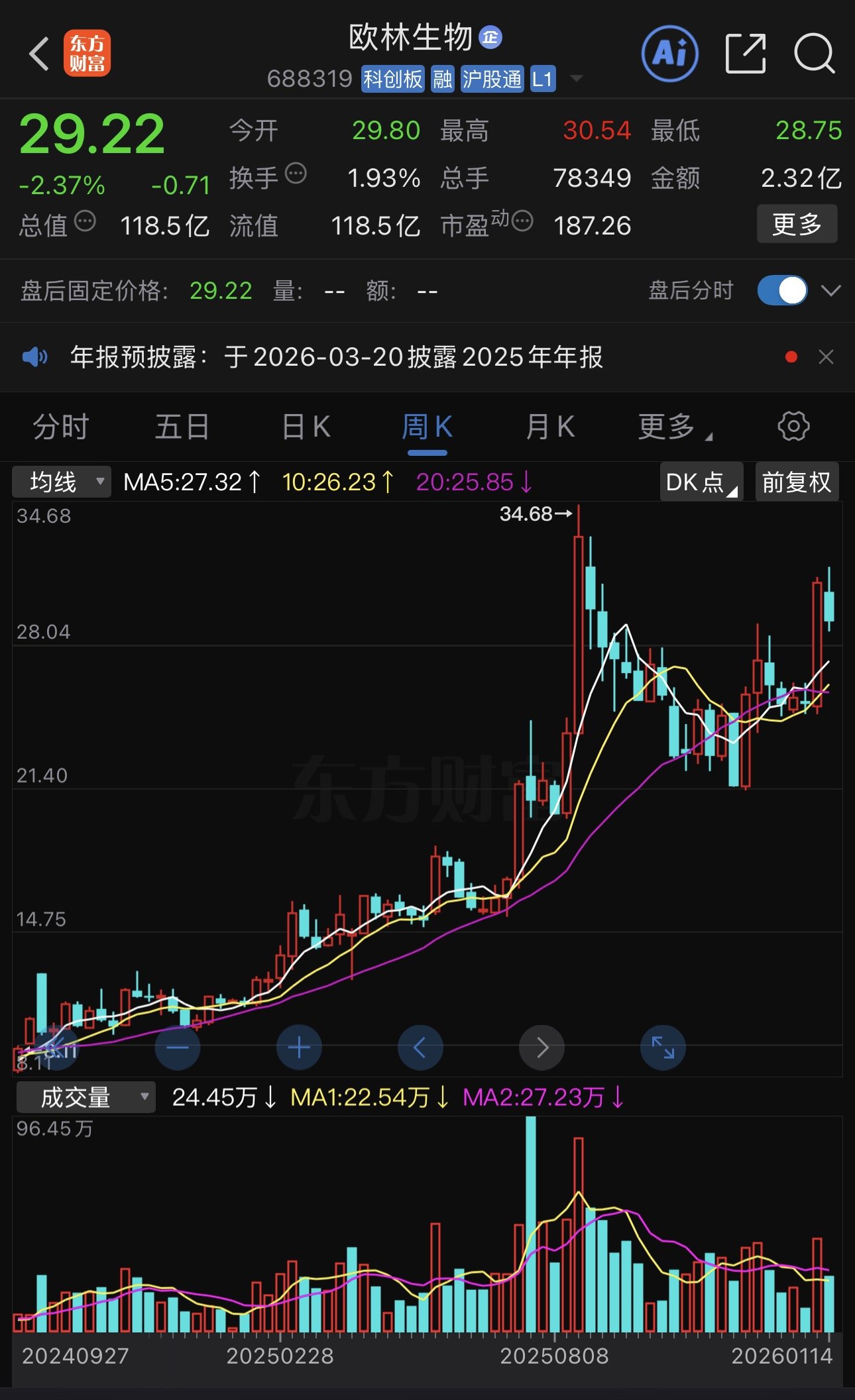
Task: Go back to the previous screen
Action: tap(40, 54)
